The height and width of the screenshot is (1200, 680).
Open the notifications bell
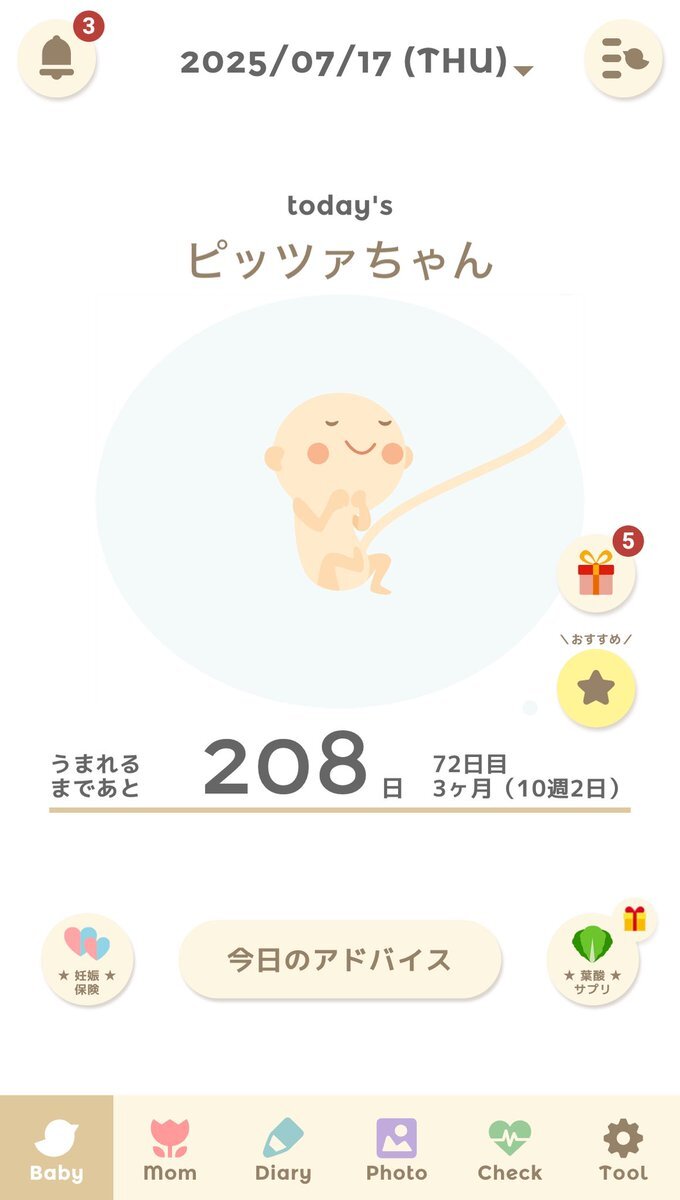[57, 58]
